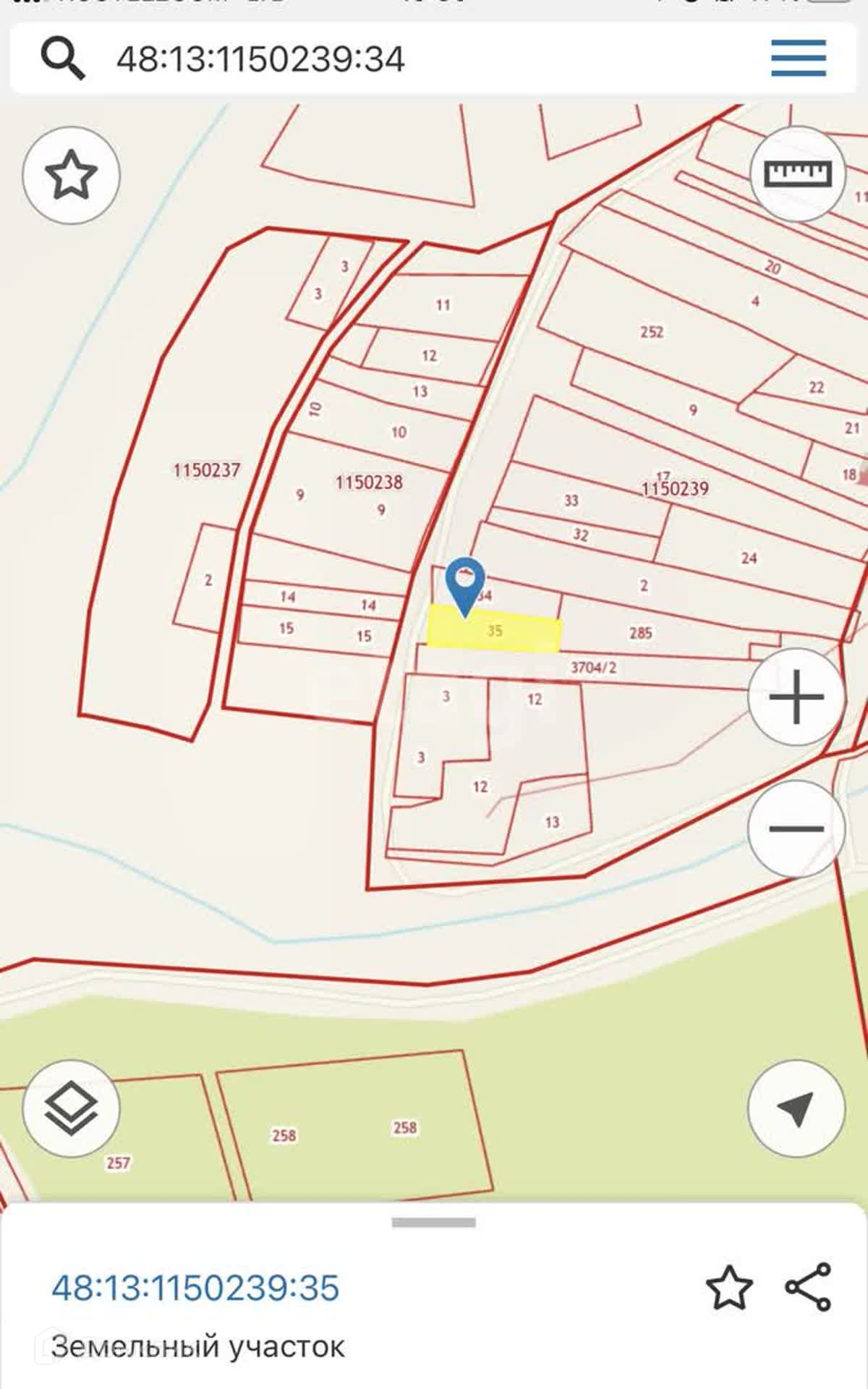Zoom out of the map
The image size is (868, 1389).
coord(796,828)
